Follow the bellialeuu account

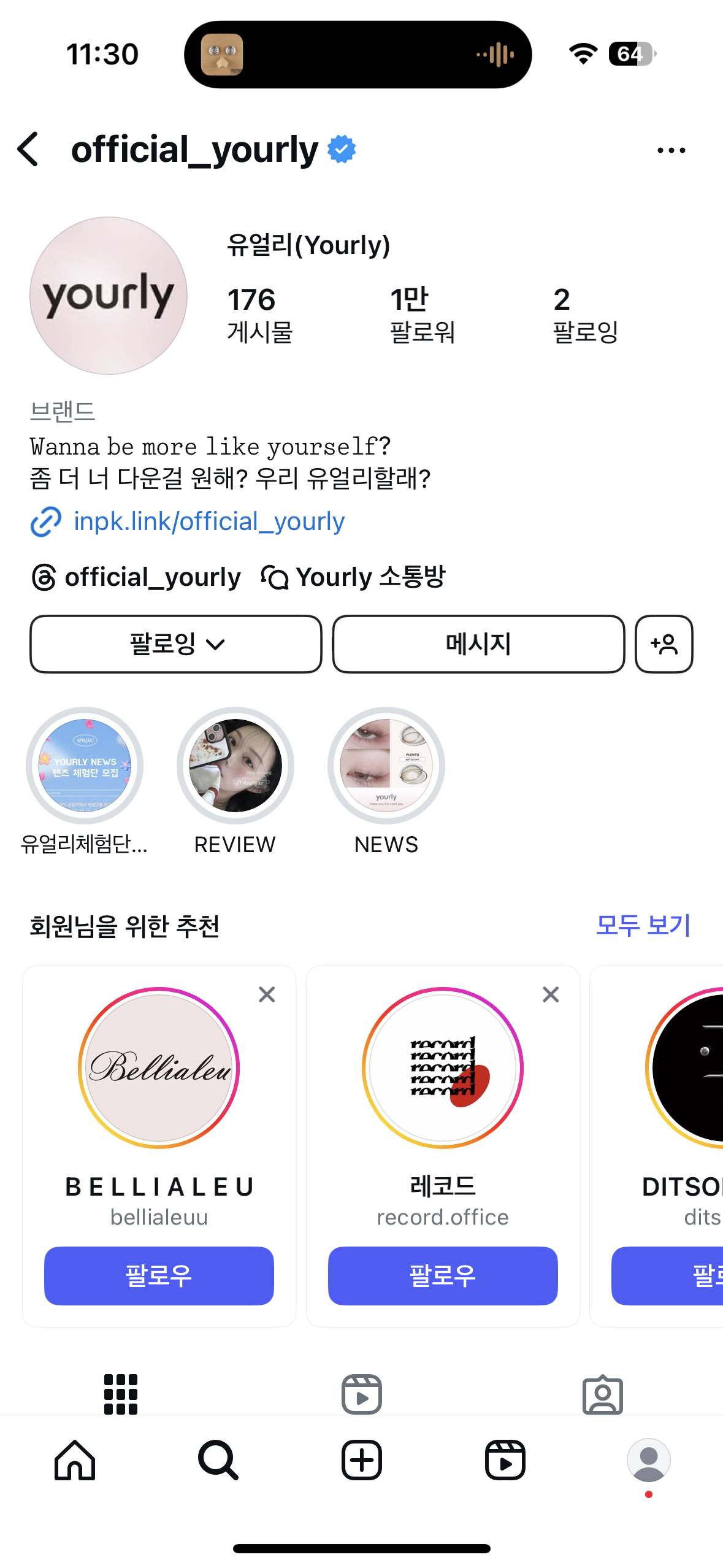[x=159, y=1275]
